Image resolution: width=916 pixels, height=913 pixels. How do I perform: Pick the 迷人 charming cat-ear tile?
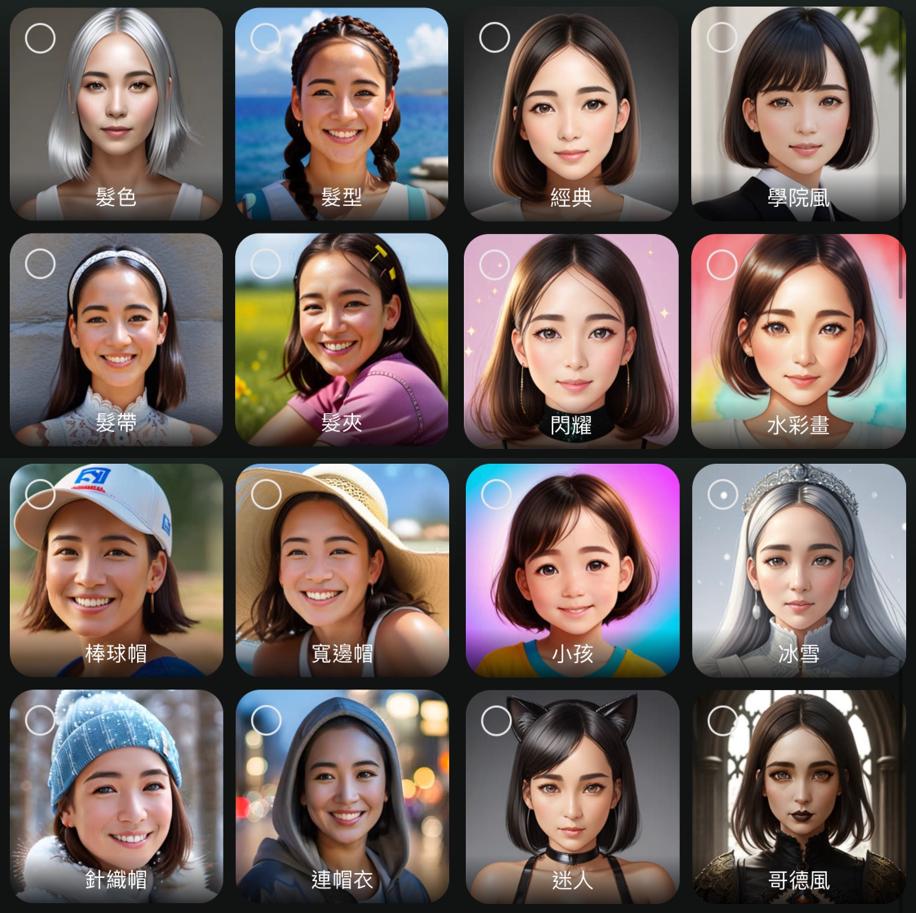[572, 796]
